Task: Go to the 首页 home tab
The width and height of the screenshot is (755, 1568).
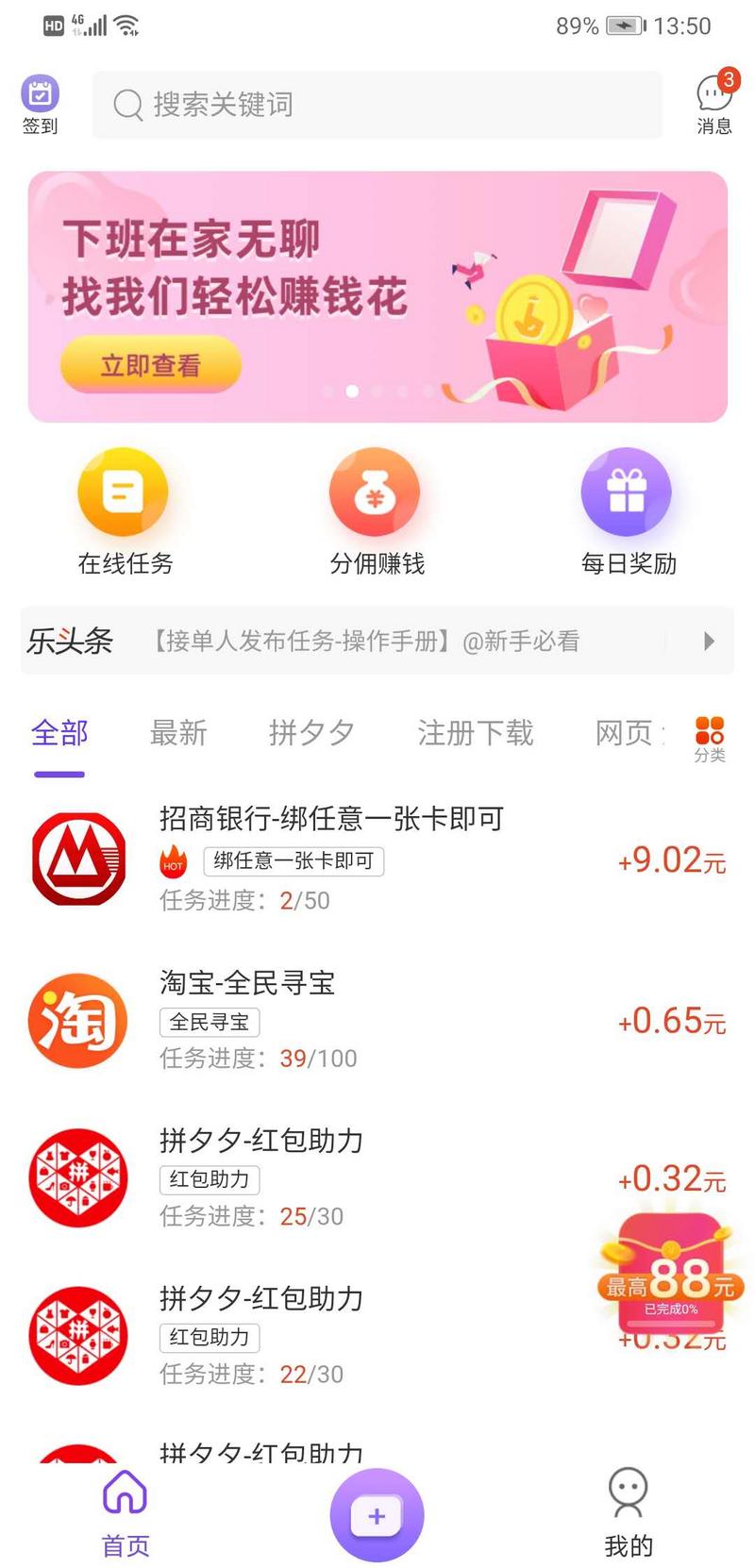Action: coord(125,1512)
